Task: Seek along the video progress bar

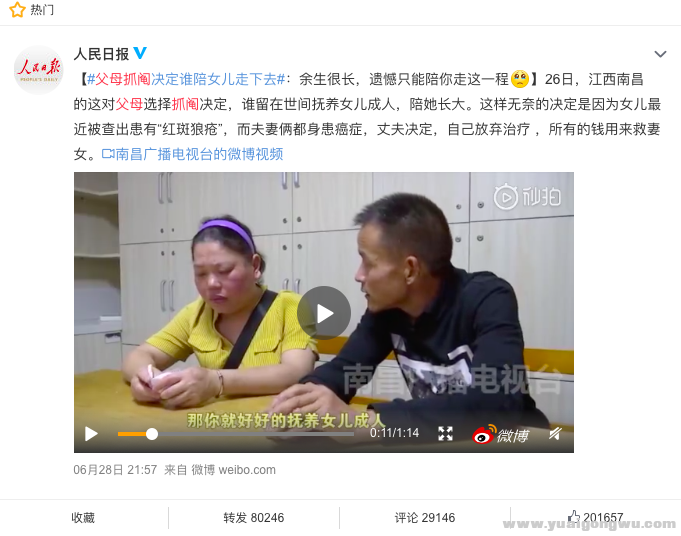Action: coord(235,434)
